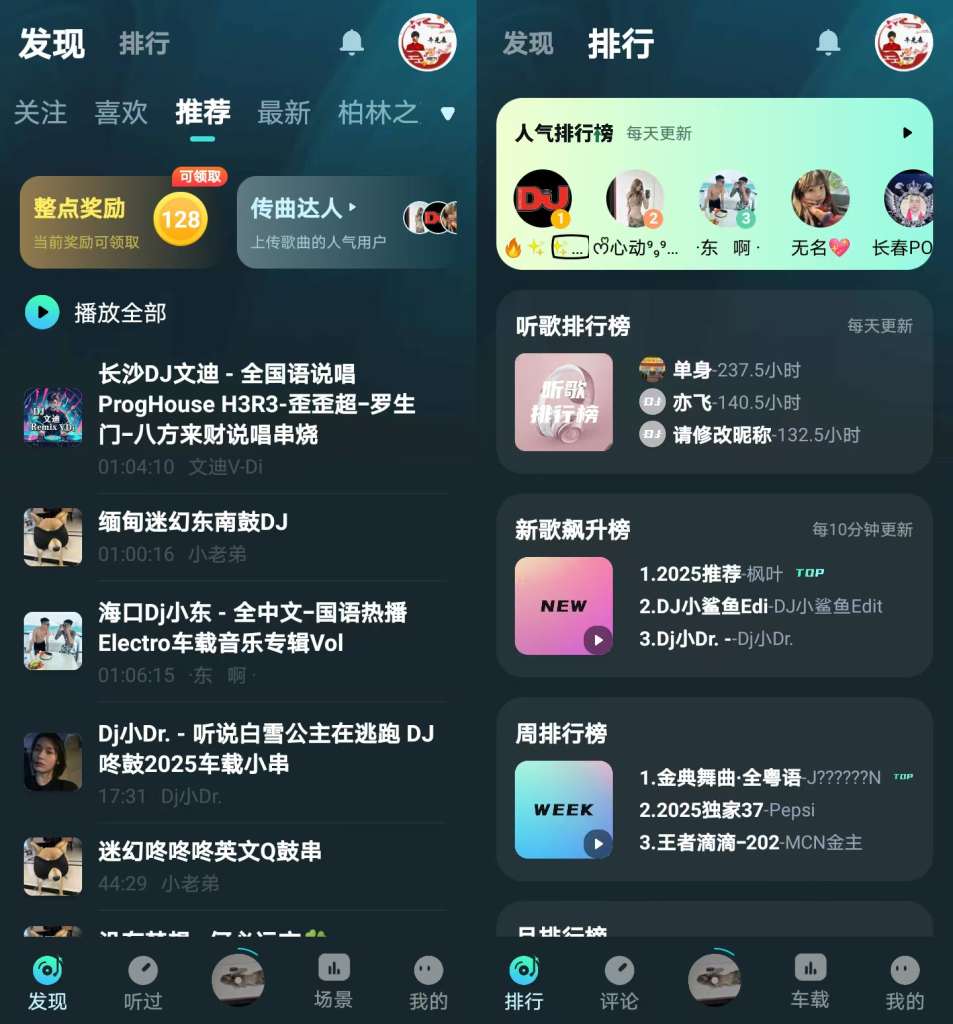The image size is (953, 1024).
Task: Expand the category dropdown triangle
Action: coord(447,113)
